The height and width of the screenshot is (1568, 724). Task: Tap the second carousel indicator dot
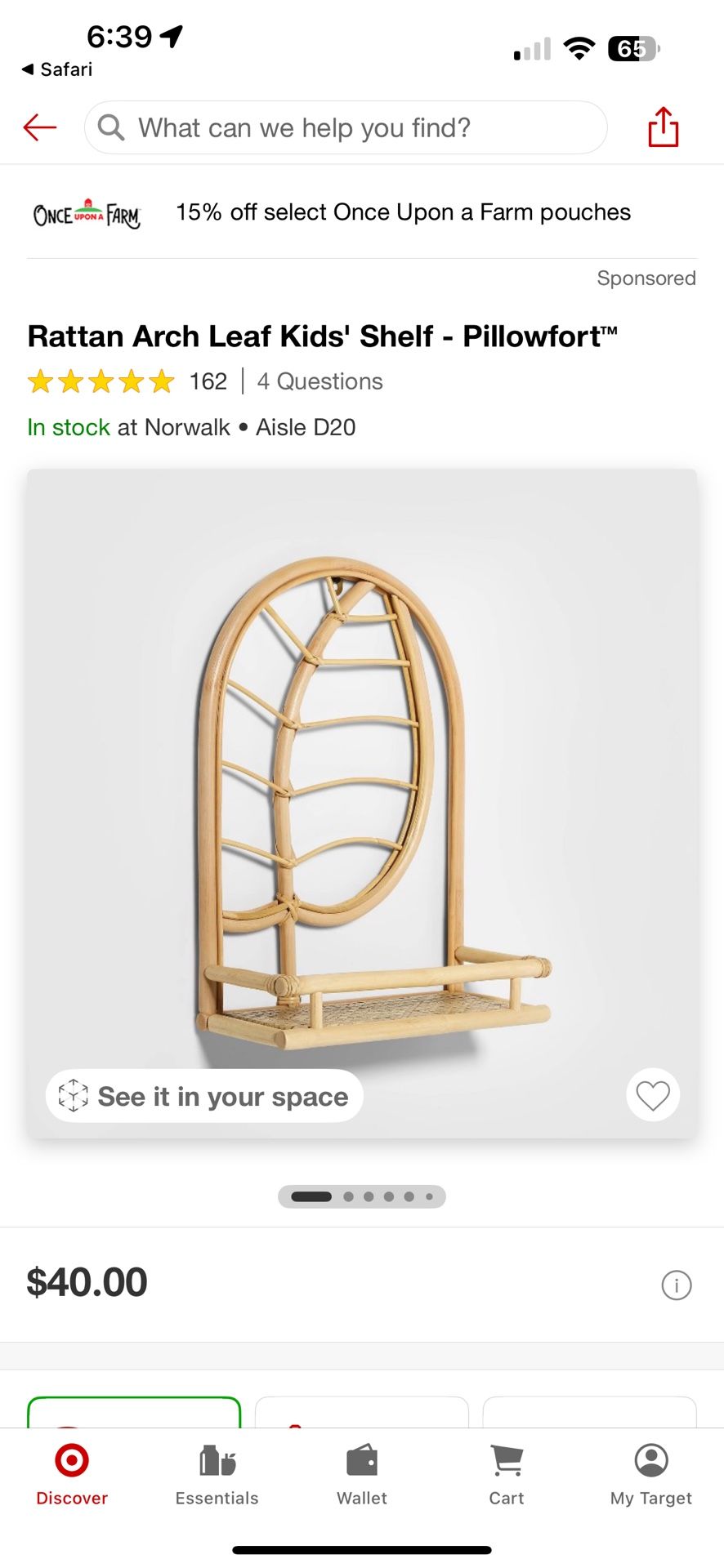click(349, 1196)
